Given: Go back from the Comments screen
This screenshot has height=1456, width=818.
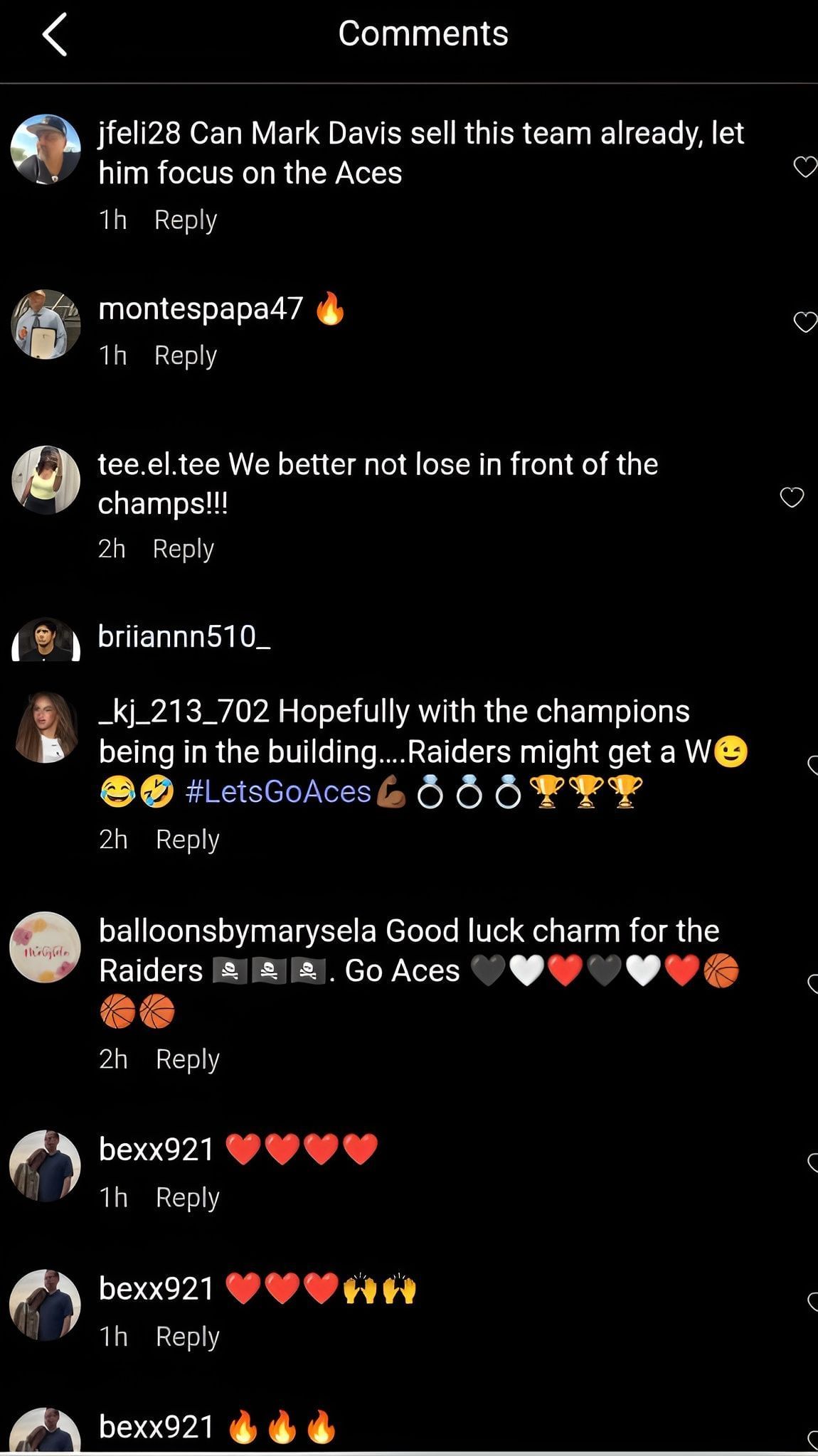Looking at the screenshot, I should 55,34.
